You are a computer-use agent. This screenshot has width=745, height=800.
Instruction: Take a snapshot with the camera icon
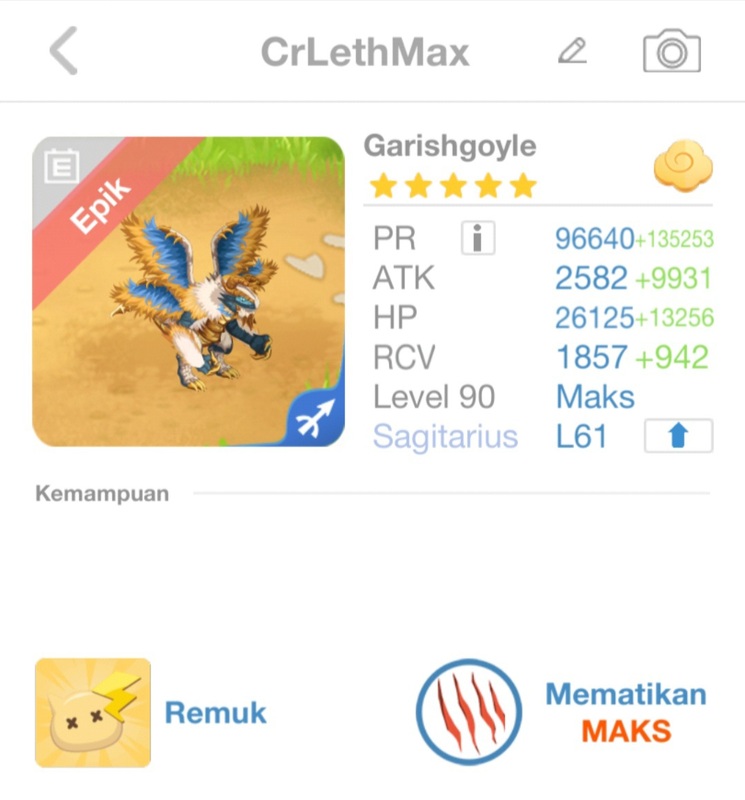pyautogui.click(x=671, y=51)
